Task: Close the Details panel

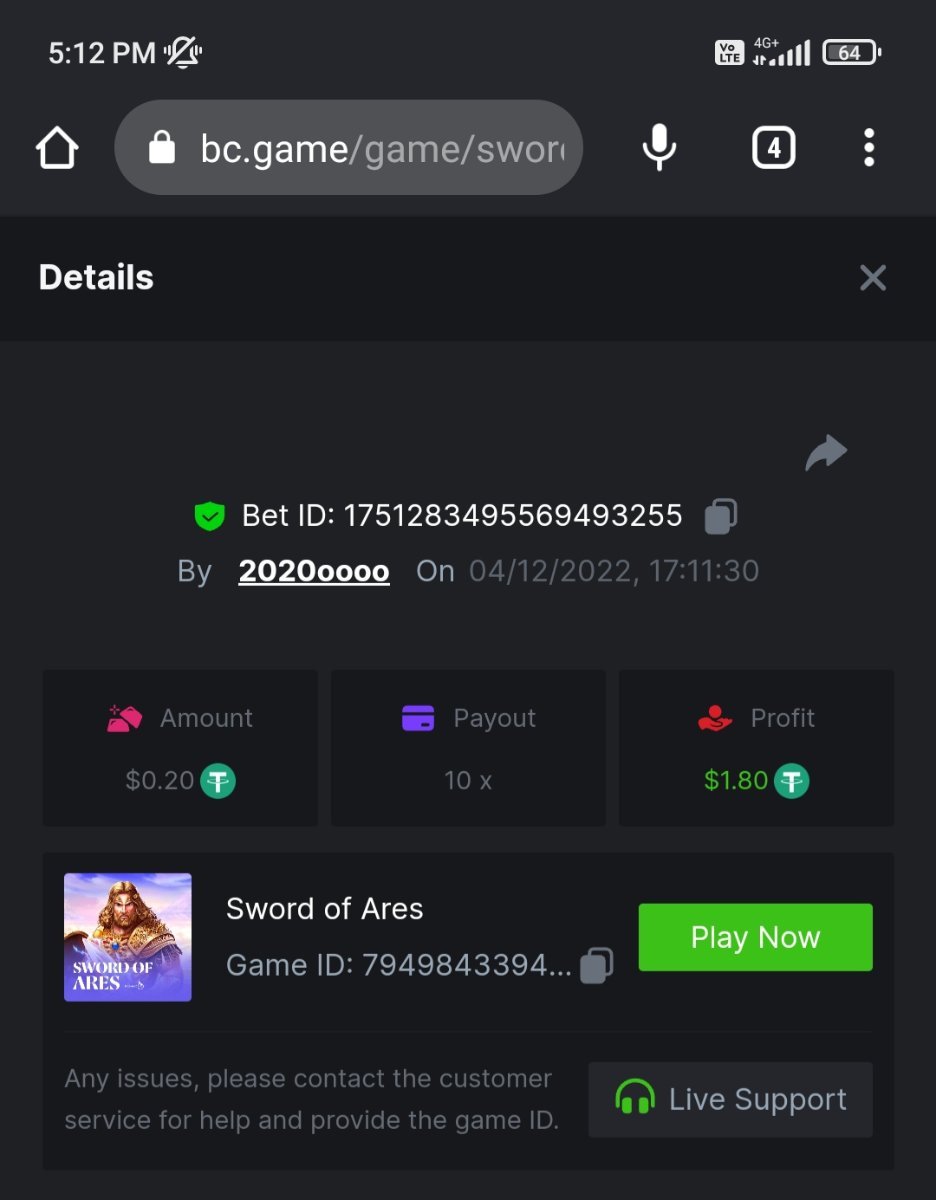Action: pos(872,278)
